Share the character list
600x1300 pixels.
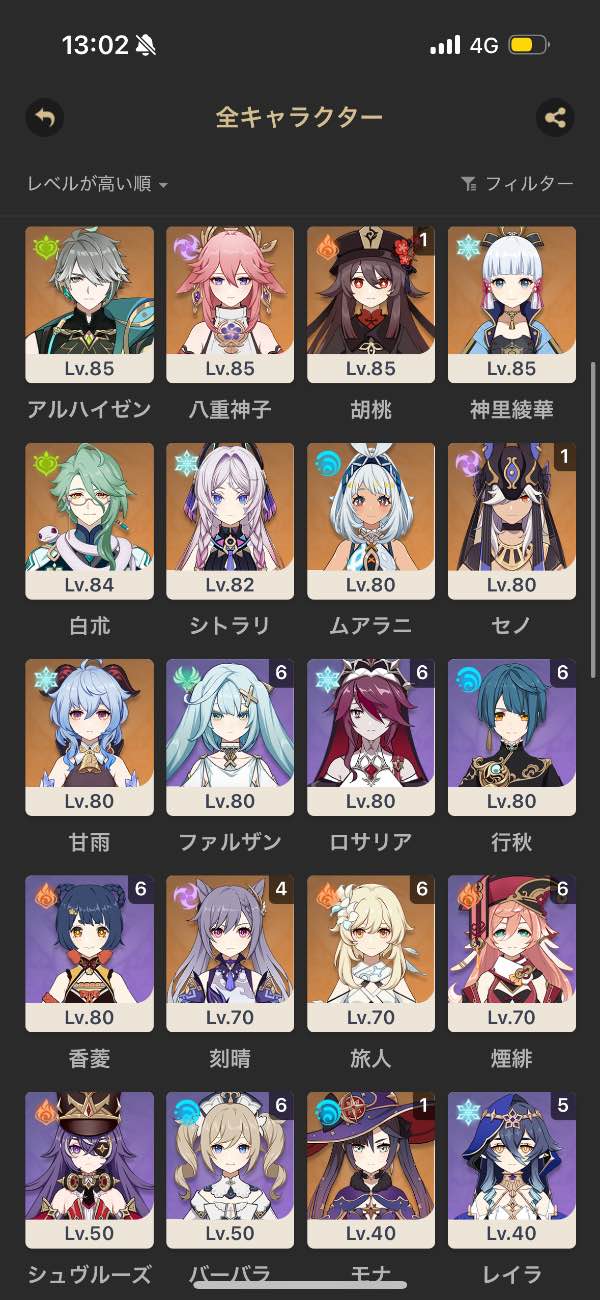tap(555, 118)
